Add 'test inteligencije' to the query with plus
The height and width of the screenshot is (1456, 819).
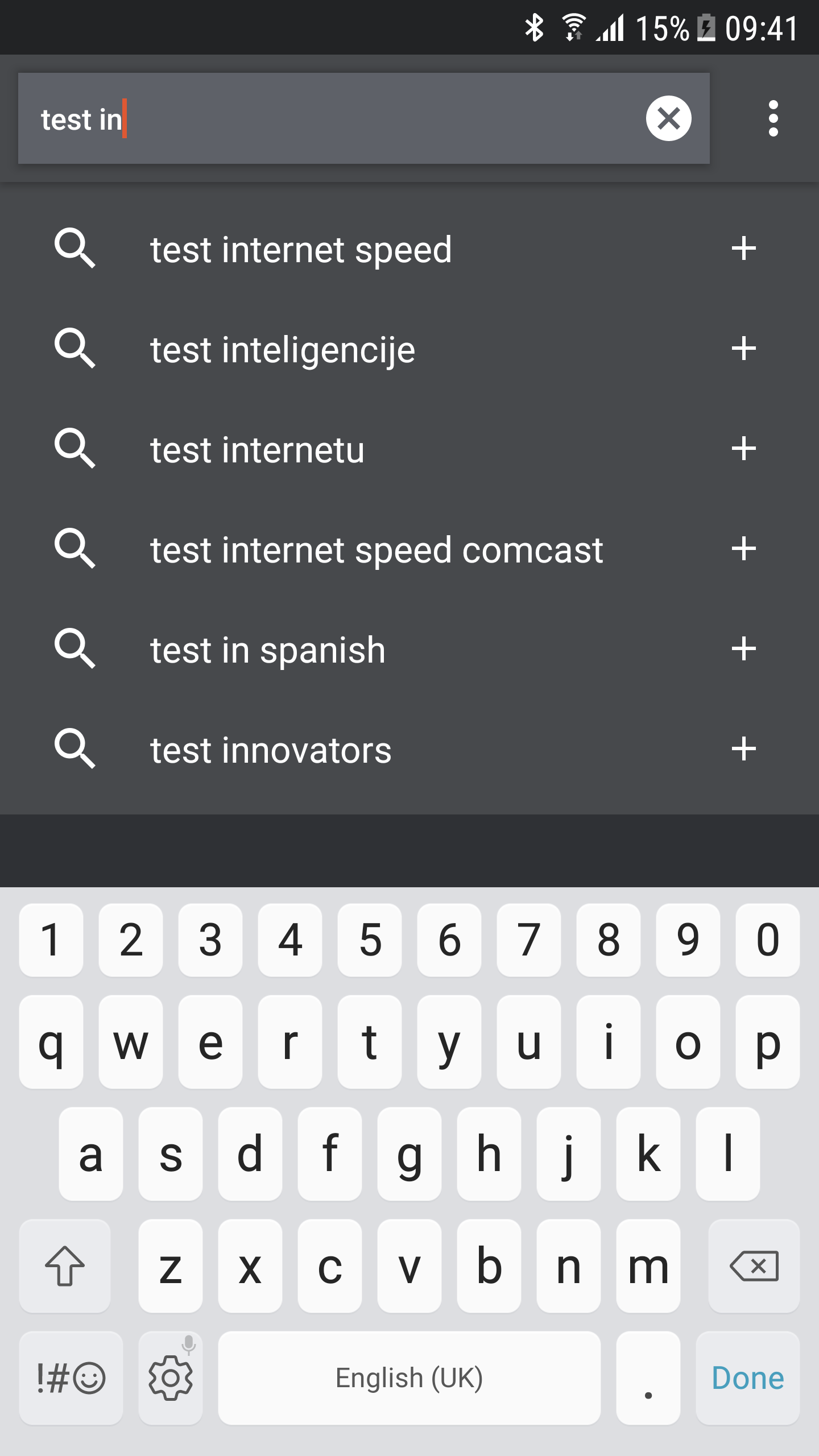tap(743, 349)
